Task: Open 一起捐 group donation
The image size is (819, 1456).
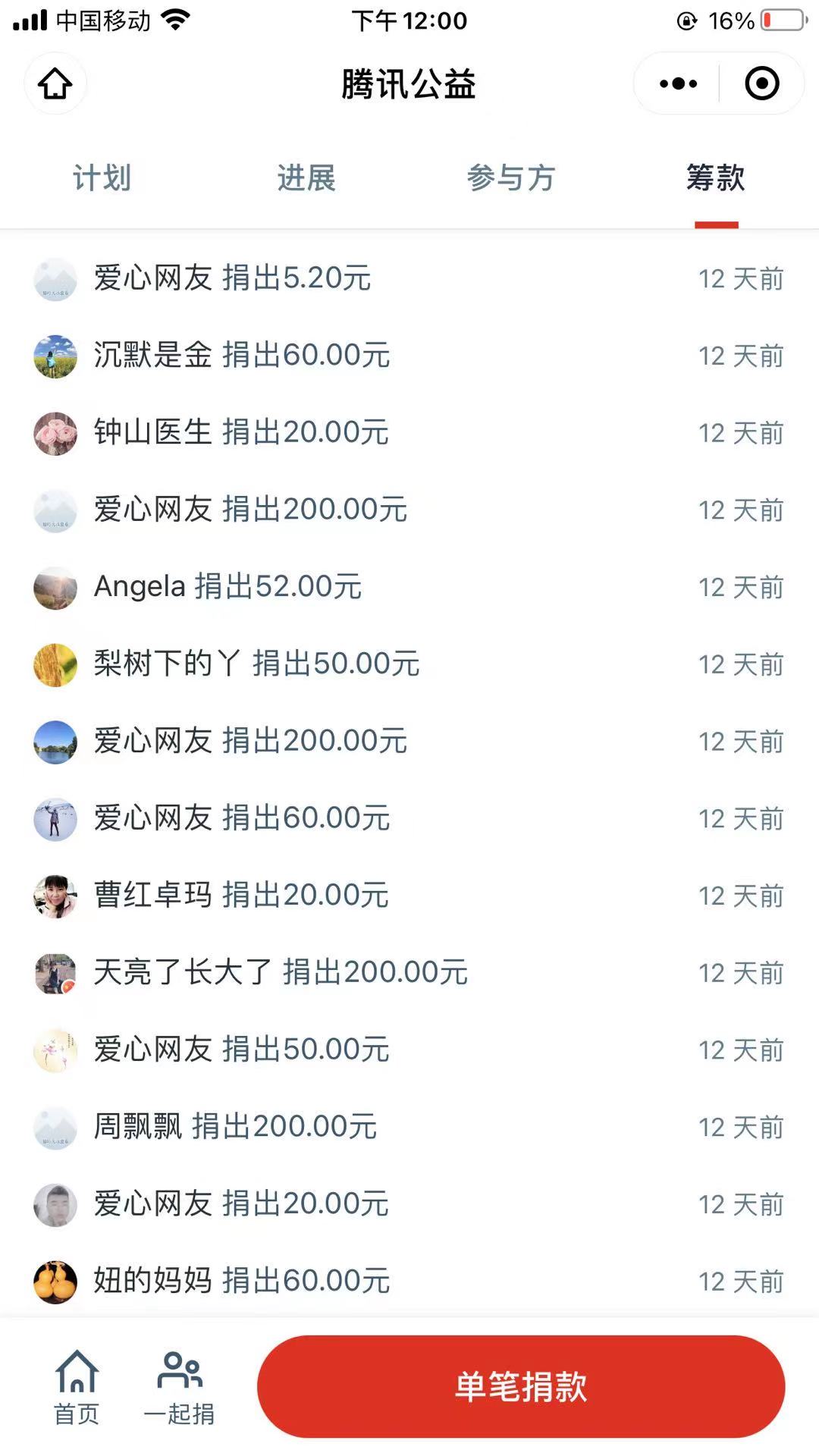Action: (179, 1388)
